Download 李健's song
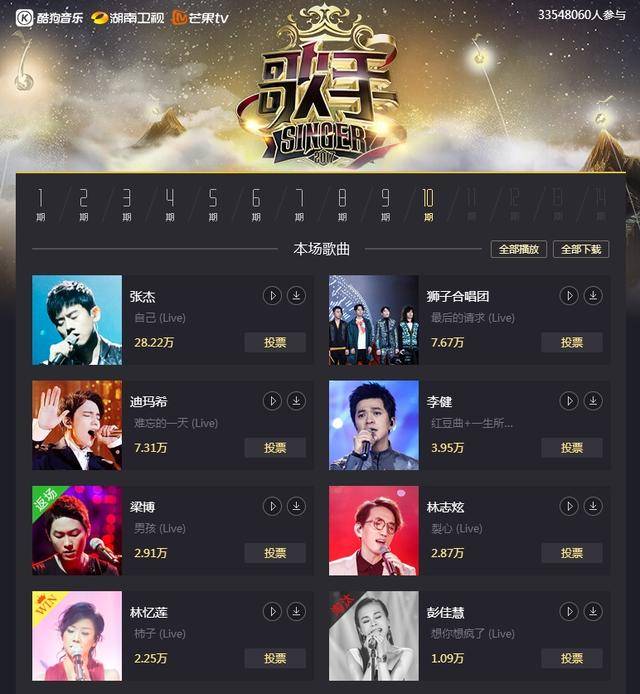Image resolution: width=640 pixels, height=694 pixels. point(593,400)
